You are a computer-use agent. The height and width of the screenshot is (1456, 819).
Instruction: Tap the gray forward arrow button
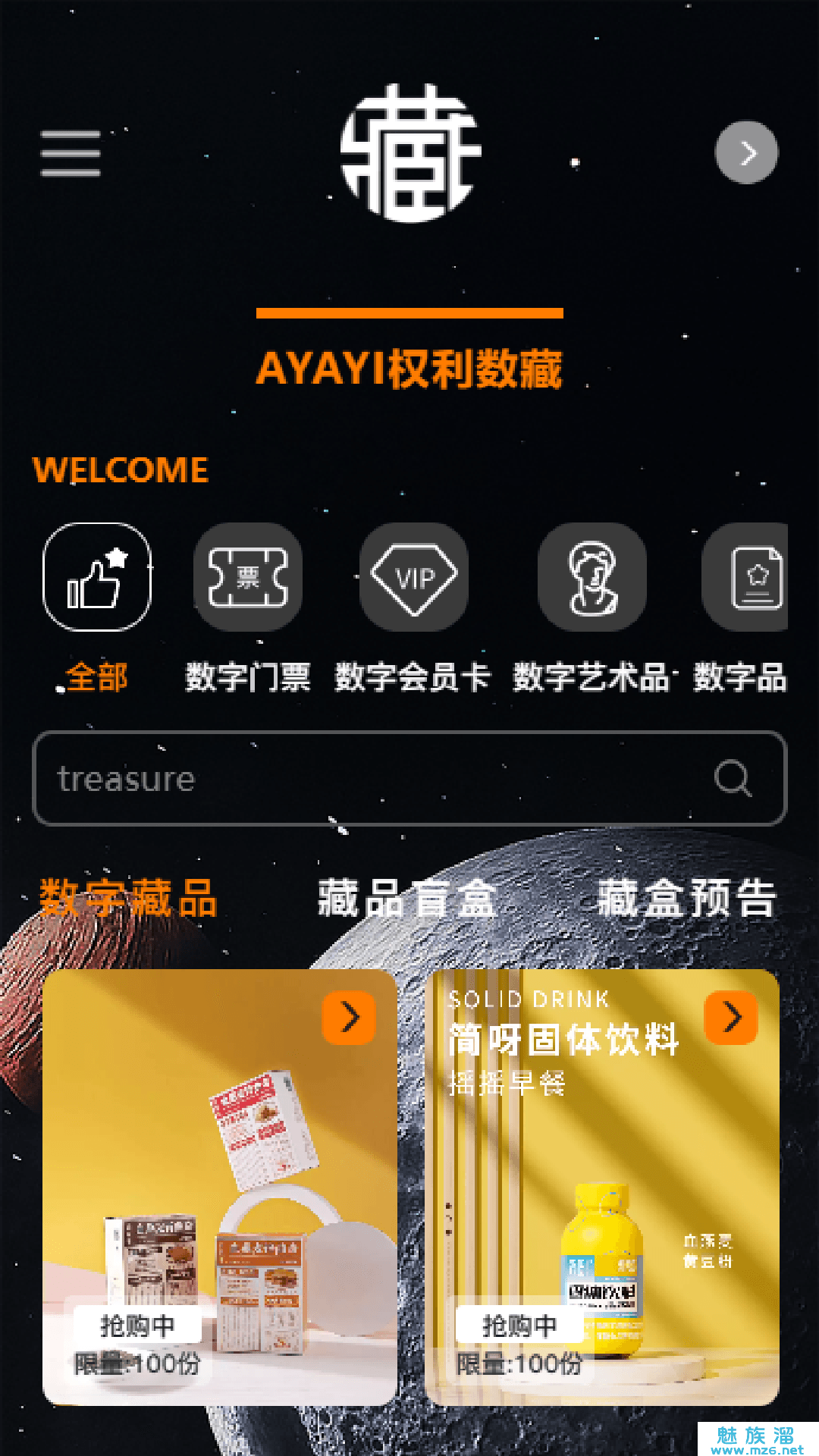click(x=746, y=152)
